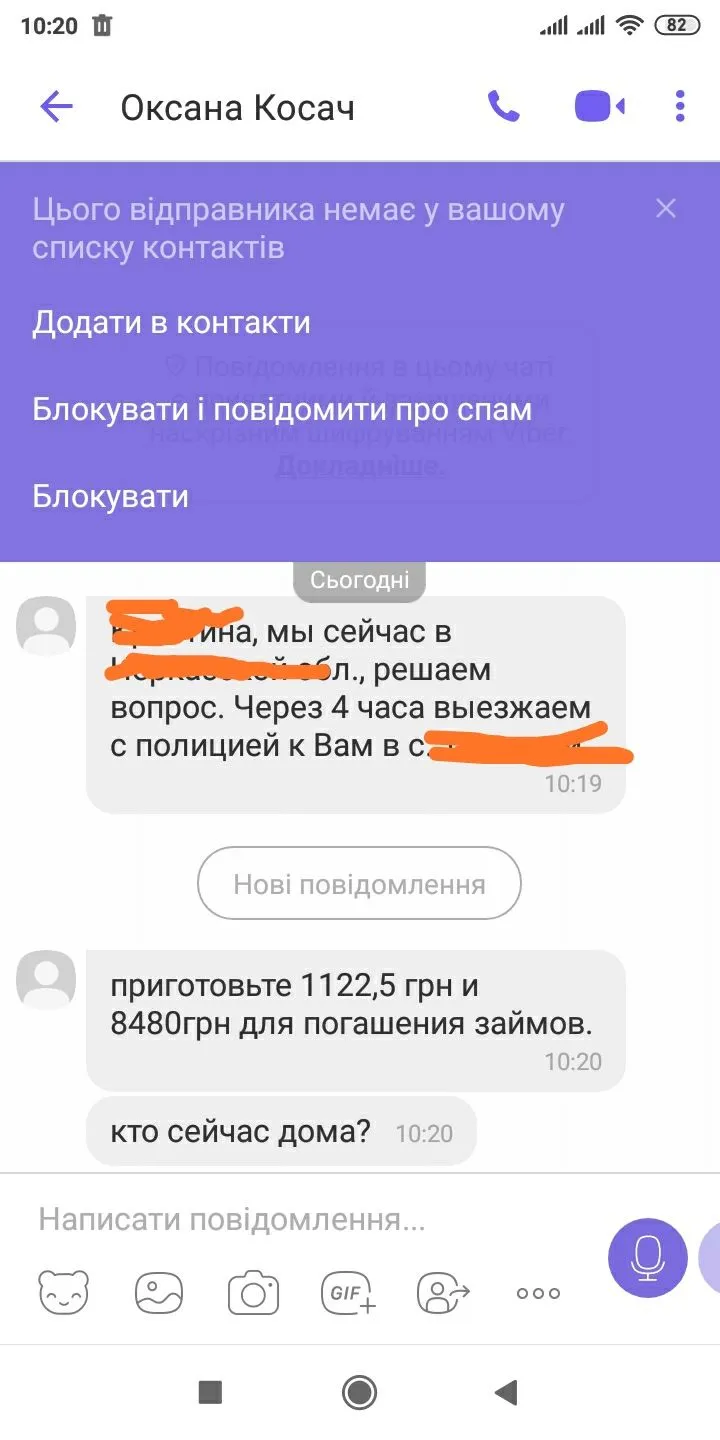Image resolution: width=720 pixels, height=1440 pixels.
Task: Start a voice call with Оксана Косач
Action: pyautogui.click(x=503, y=106)
